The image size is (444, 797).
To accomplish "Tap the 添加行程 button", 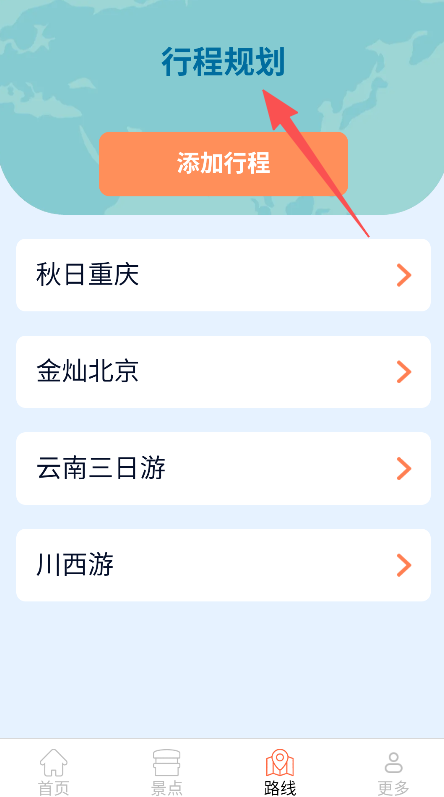I will click(223, 164).
